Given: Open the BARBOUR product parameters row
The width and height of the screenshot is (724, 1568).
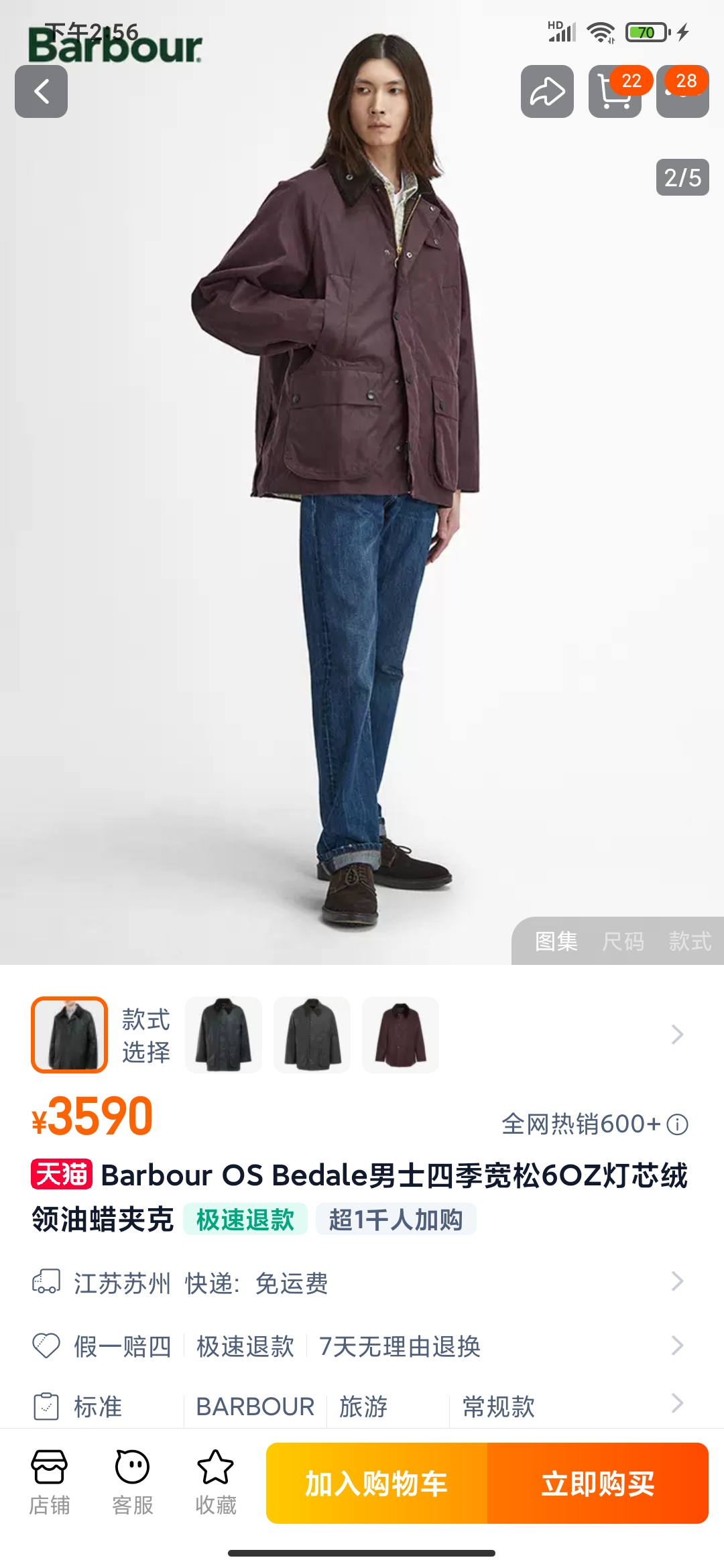Looking at the screenshot, I should point(362,1406).
